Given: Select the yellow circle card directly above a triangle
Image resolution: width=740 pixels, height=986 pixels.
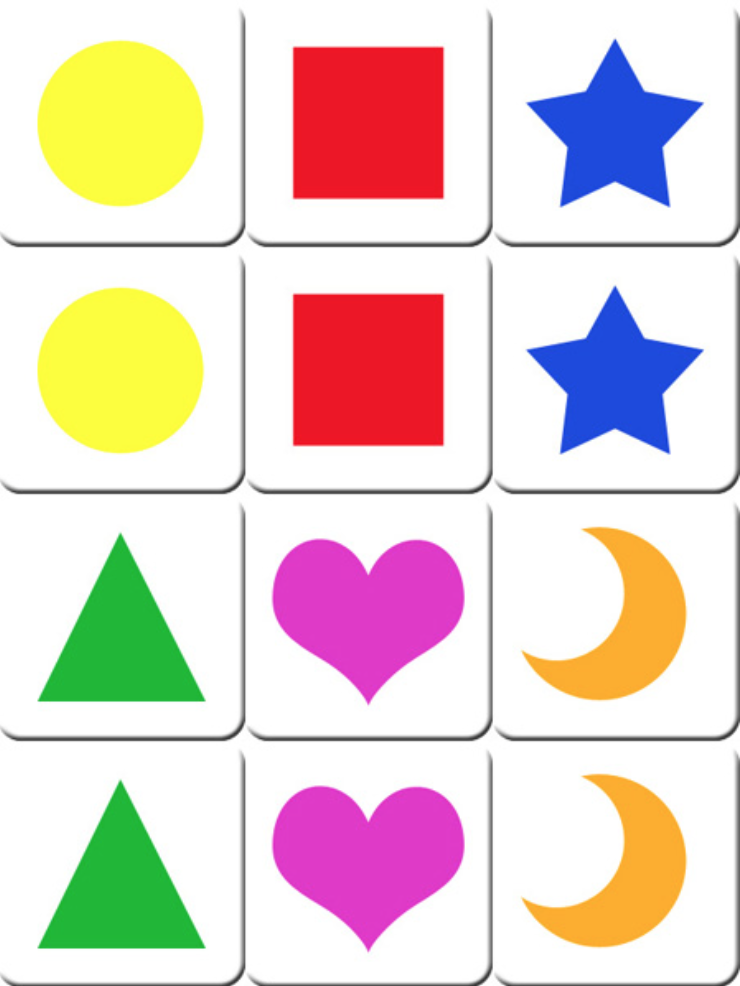Looking at the screenshot, I should click(x=120, y=370).
